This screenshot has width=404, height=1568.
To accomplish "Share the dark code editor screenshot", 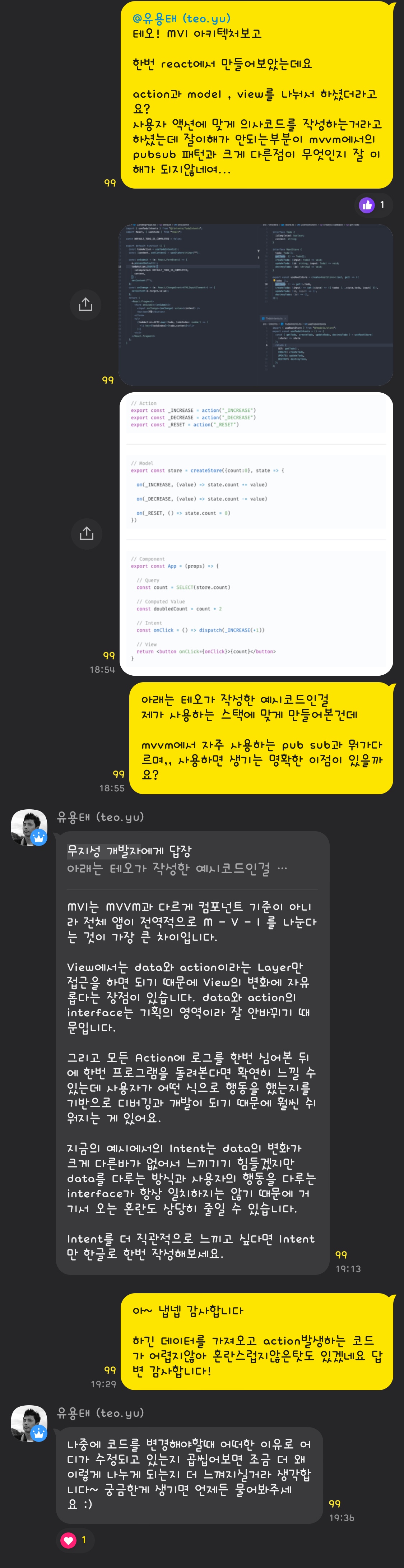I will click(86, 304).
